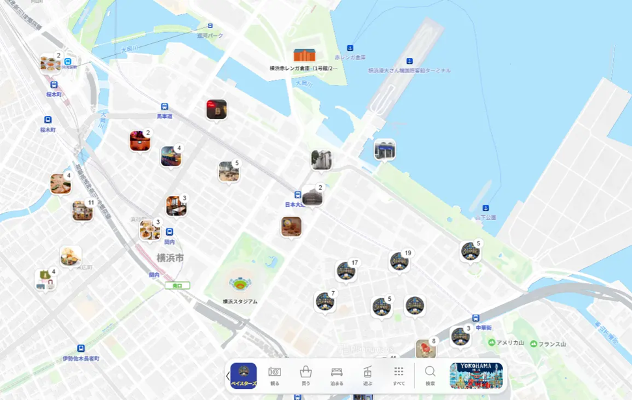Open the 買う (shopping) category
632x400 pixels.
[x=305, y=375]
